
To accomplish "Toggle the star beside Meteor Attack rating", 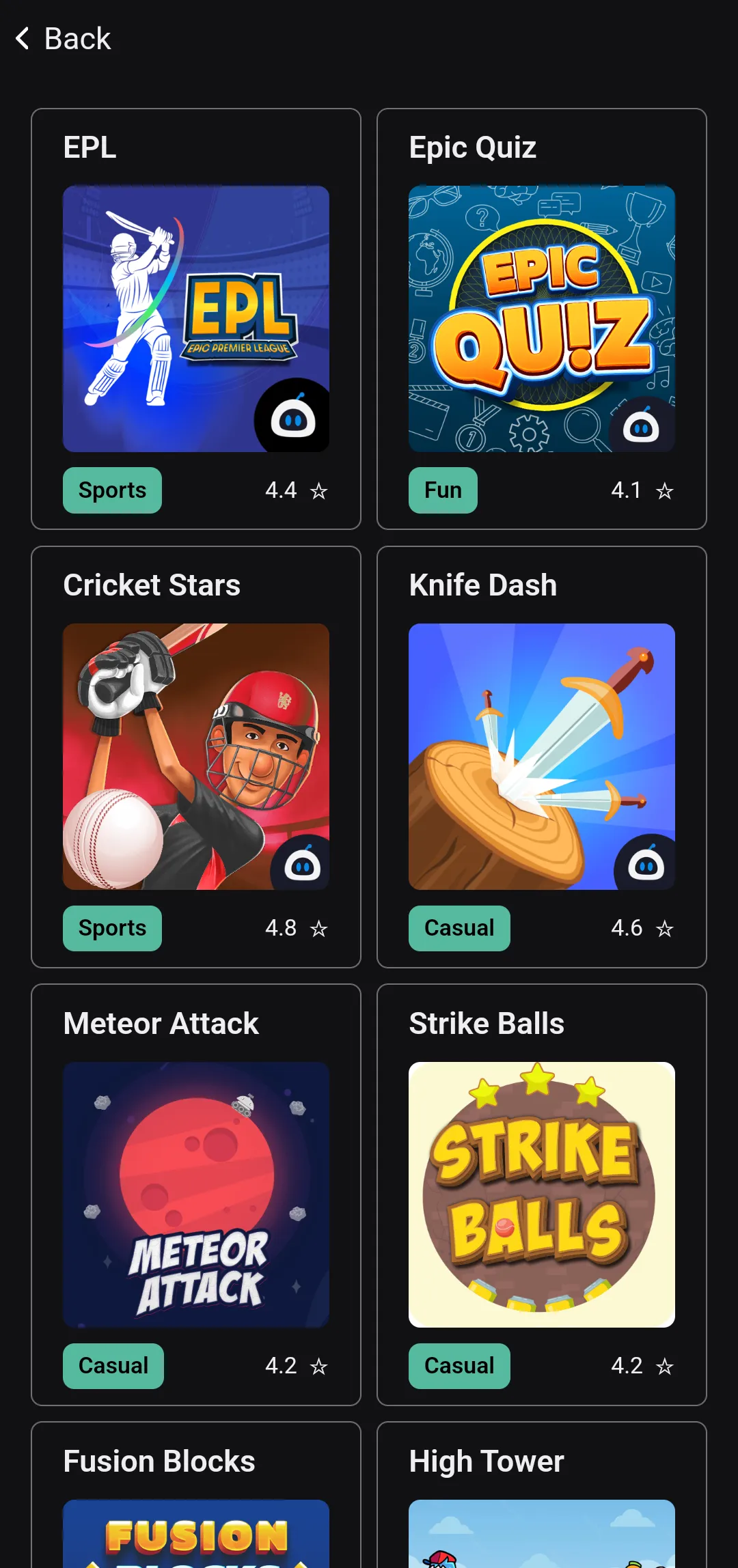I will point(318,1366).
